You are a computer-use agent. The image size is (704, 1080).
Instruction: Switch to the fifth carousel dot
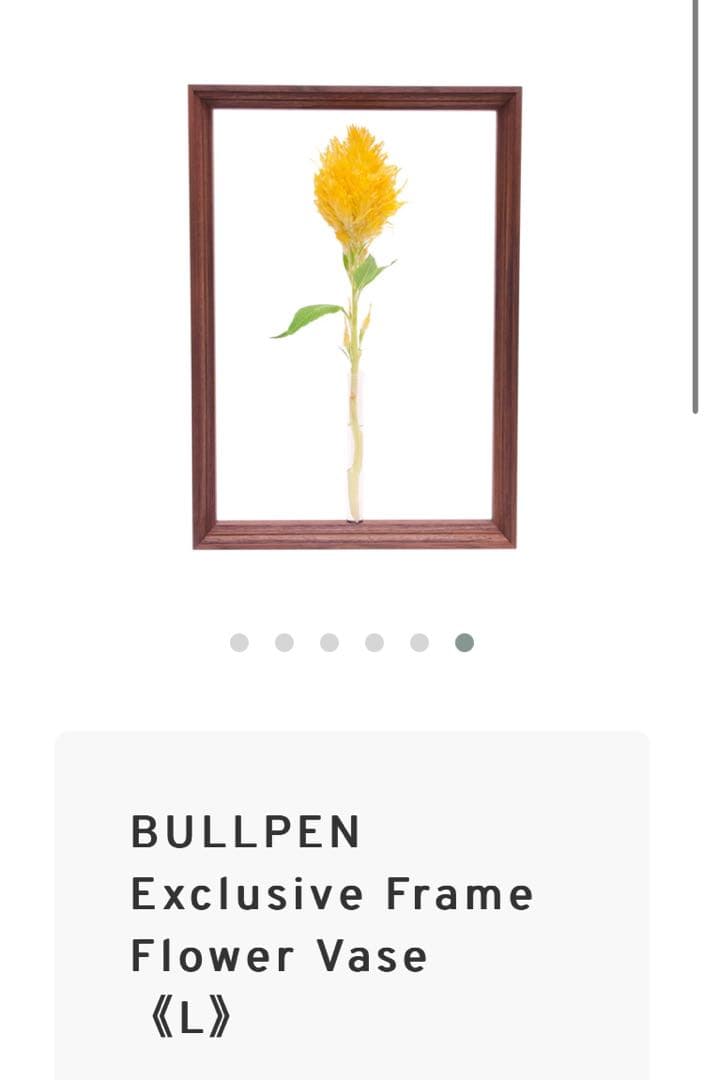(419, 642)
